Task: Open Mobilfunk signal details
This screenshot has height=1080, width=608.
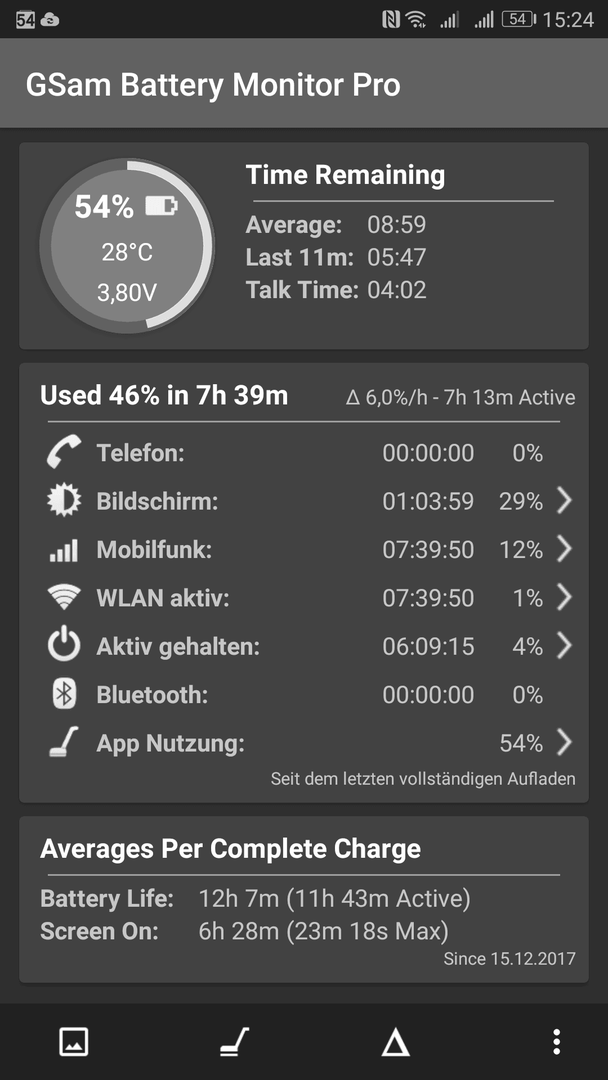Action: [304, 549]
